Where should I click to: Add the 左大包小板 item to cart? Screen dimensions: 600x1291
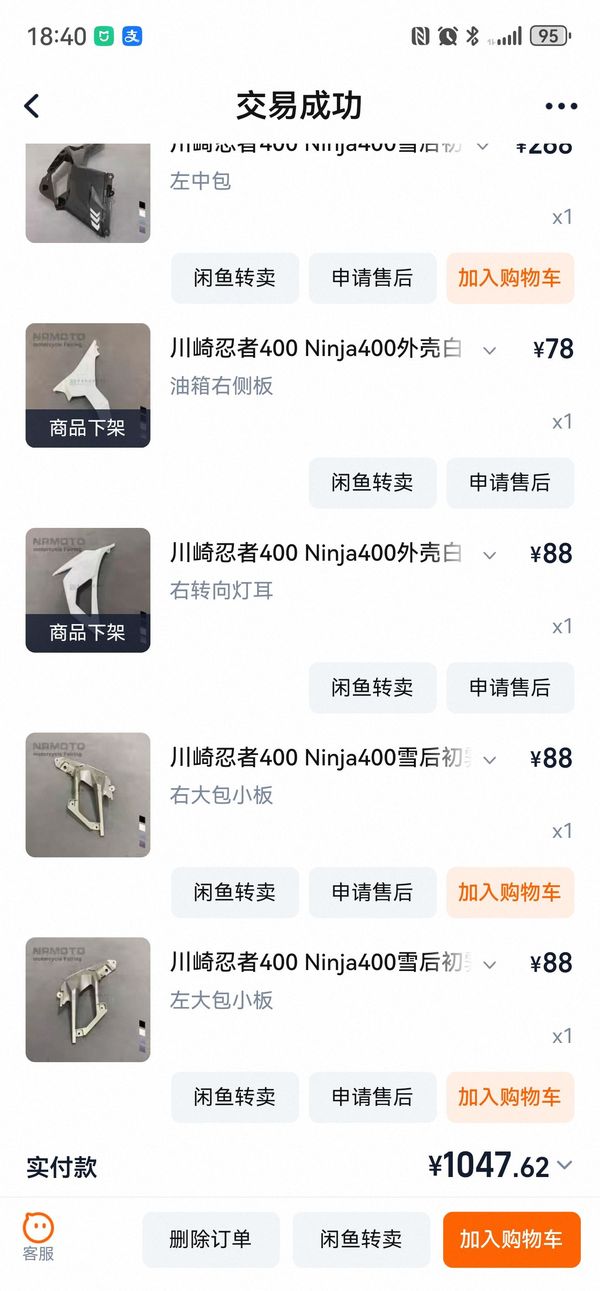click(x=510, y=1098)
